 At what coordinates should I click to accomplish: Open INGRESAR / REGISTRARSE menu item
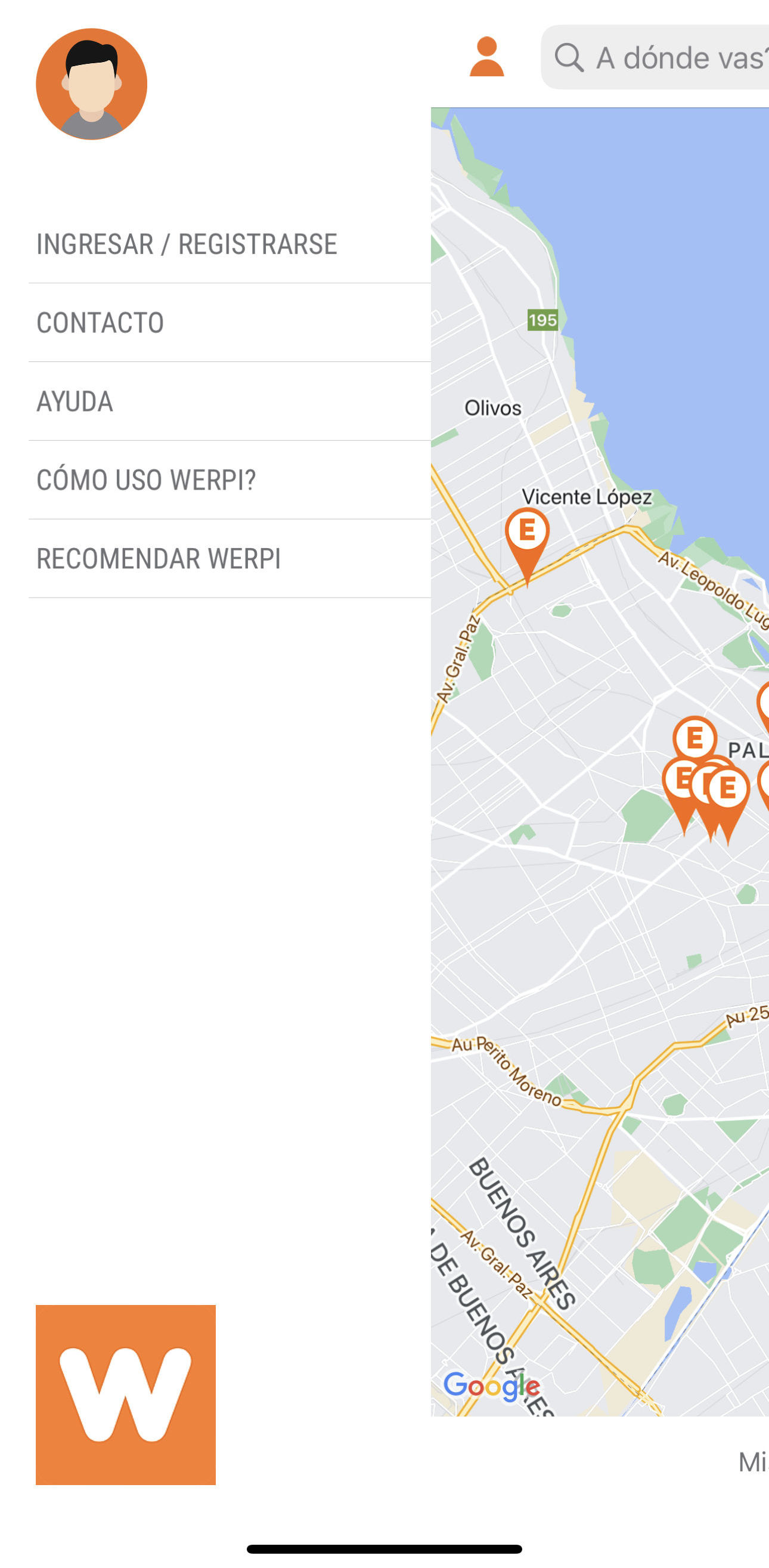pos(186,245)
